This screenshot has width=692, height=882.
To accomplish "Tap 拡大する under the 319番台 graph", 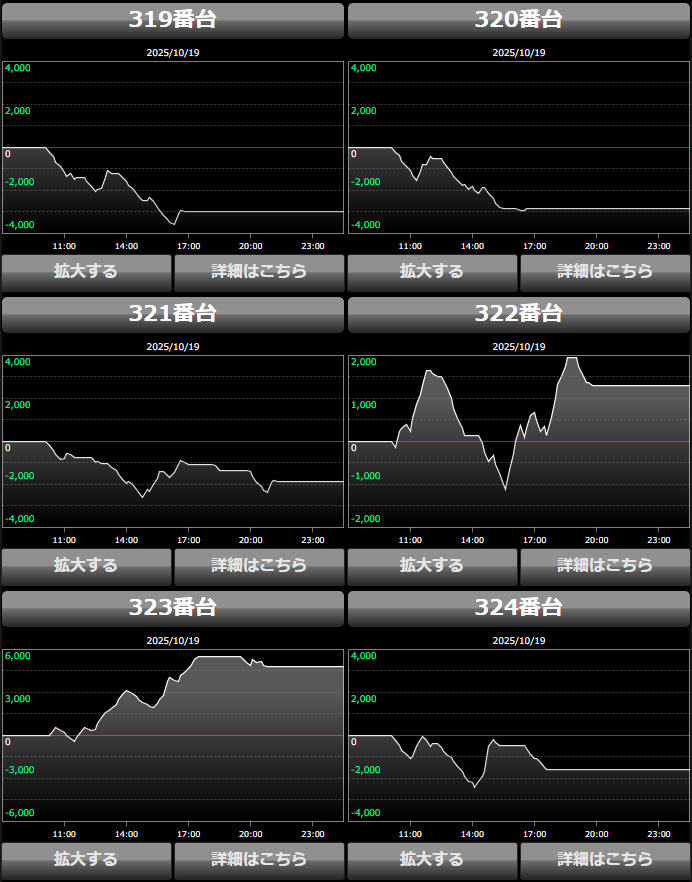I will point(86,271).
